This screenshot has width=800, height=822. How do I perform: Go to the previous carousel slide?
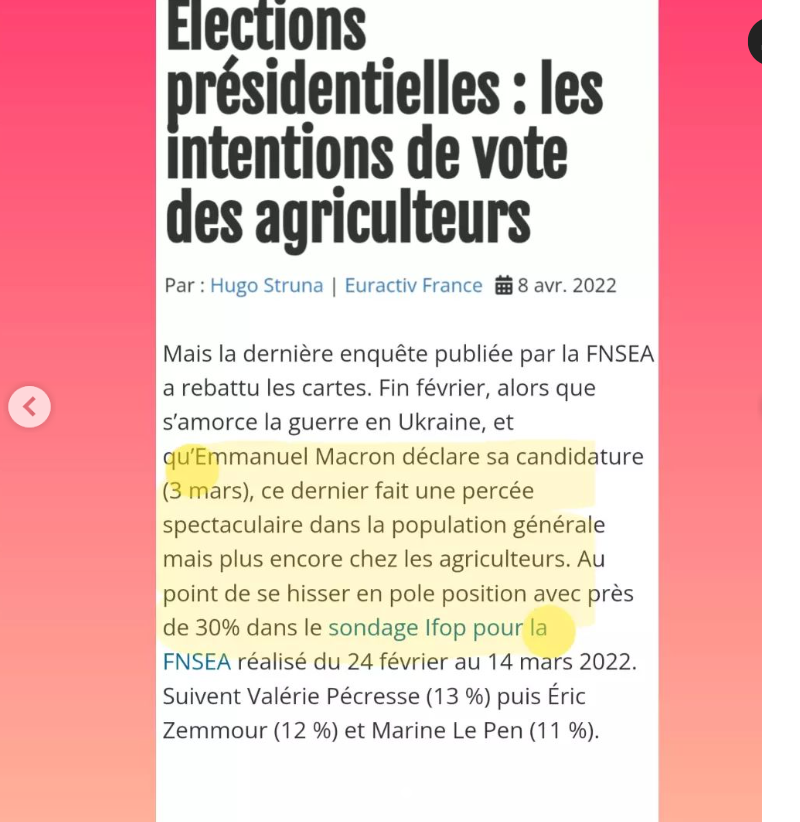coord(30,407)
